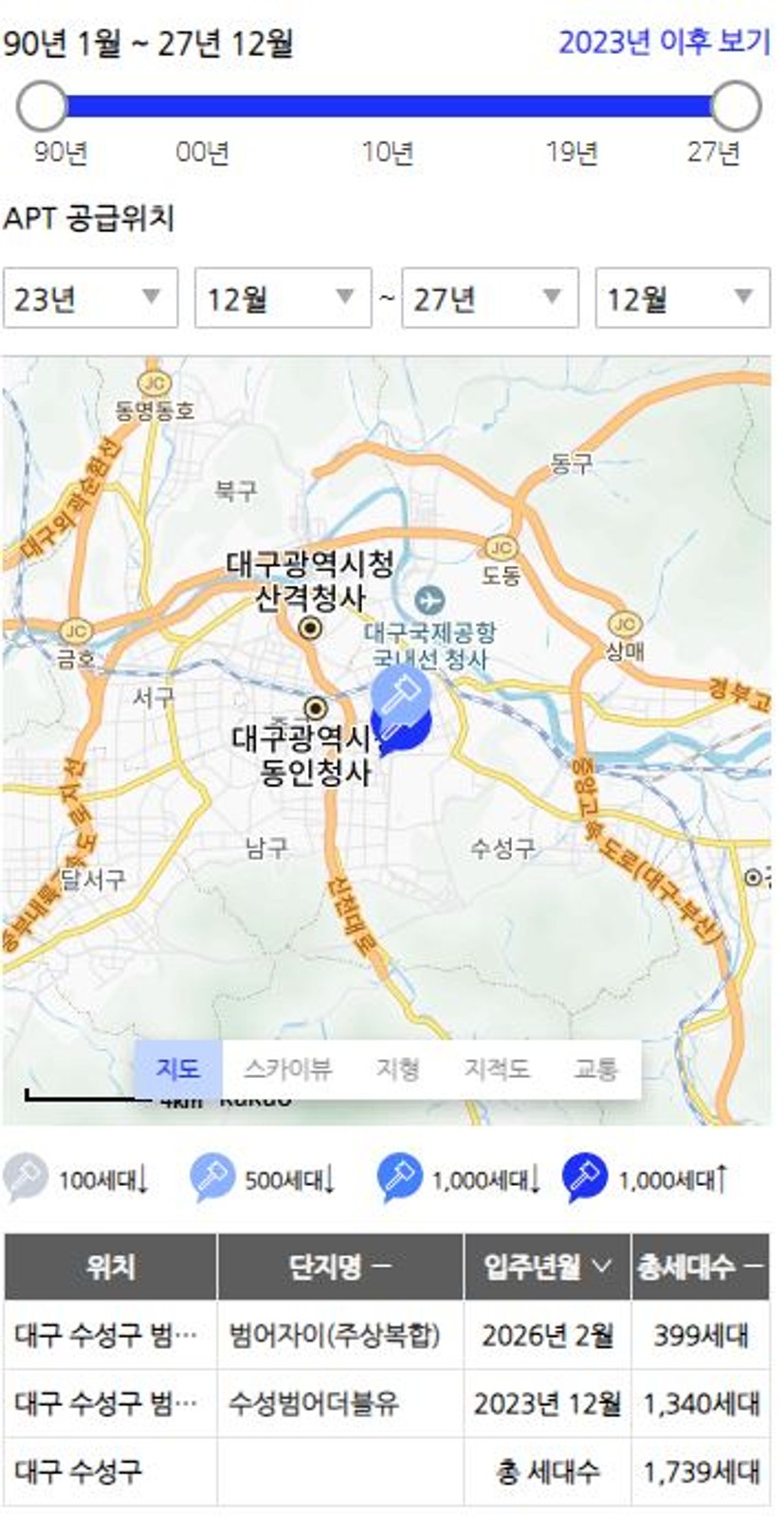The image size is (784, 1533).
Task: Tap the 90년 slider start handle
Action: pyautogui.click(x=42, y=105)
